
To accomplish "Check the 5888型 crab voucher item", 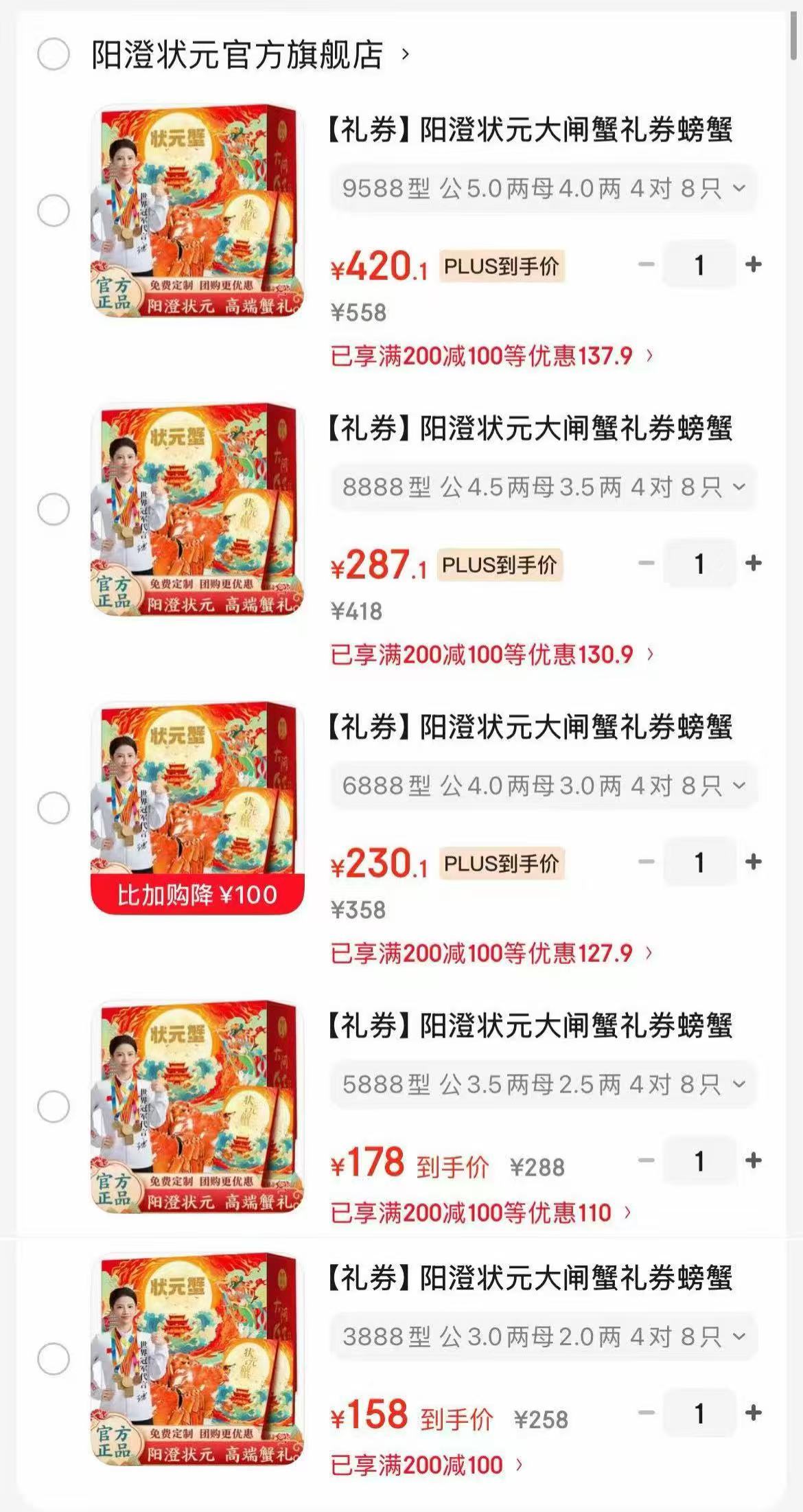I will click(x=54, y=1107).
